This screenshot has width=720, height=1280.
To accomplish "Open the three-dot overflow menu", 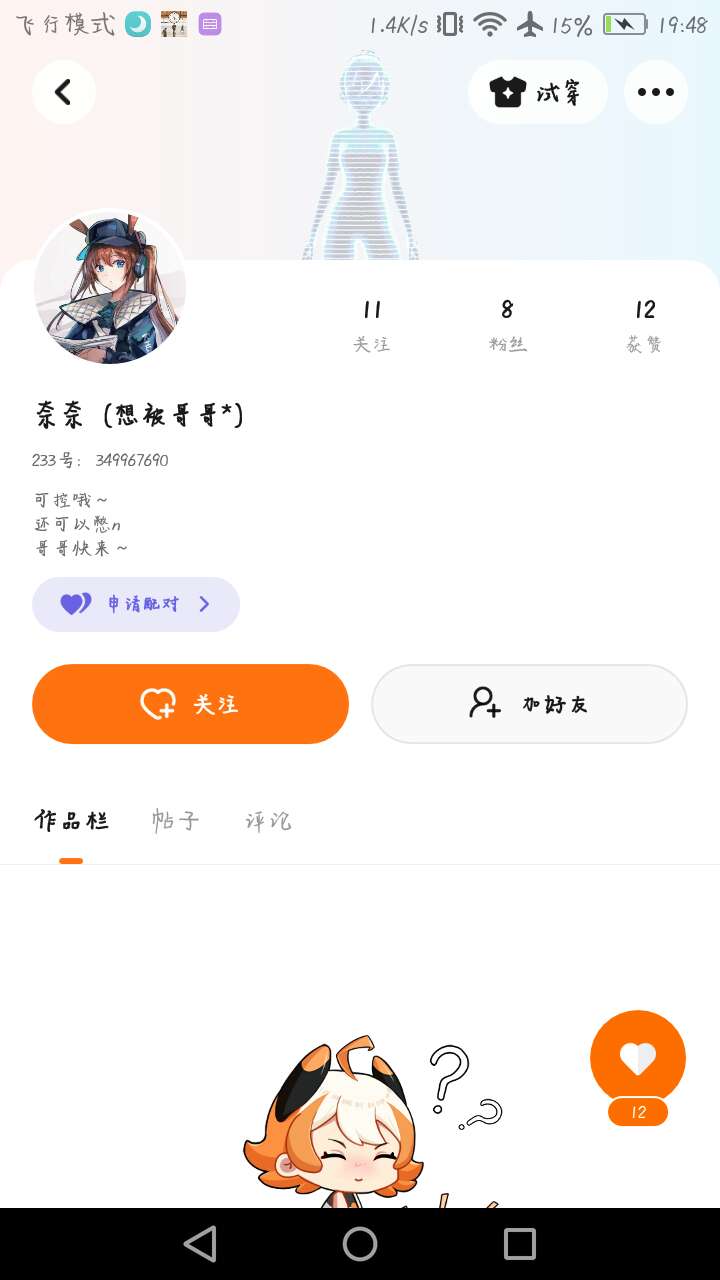I will click(655, 92).
